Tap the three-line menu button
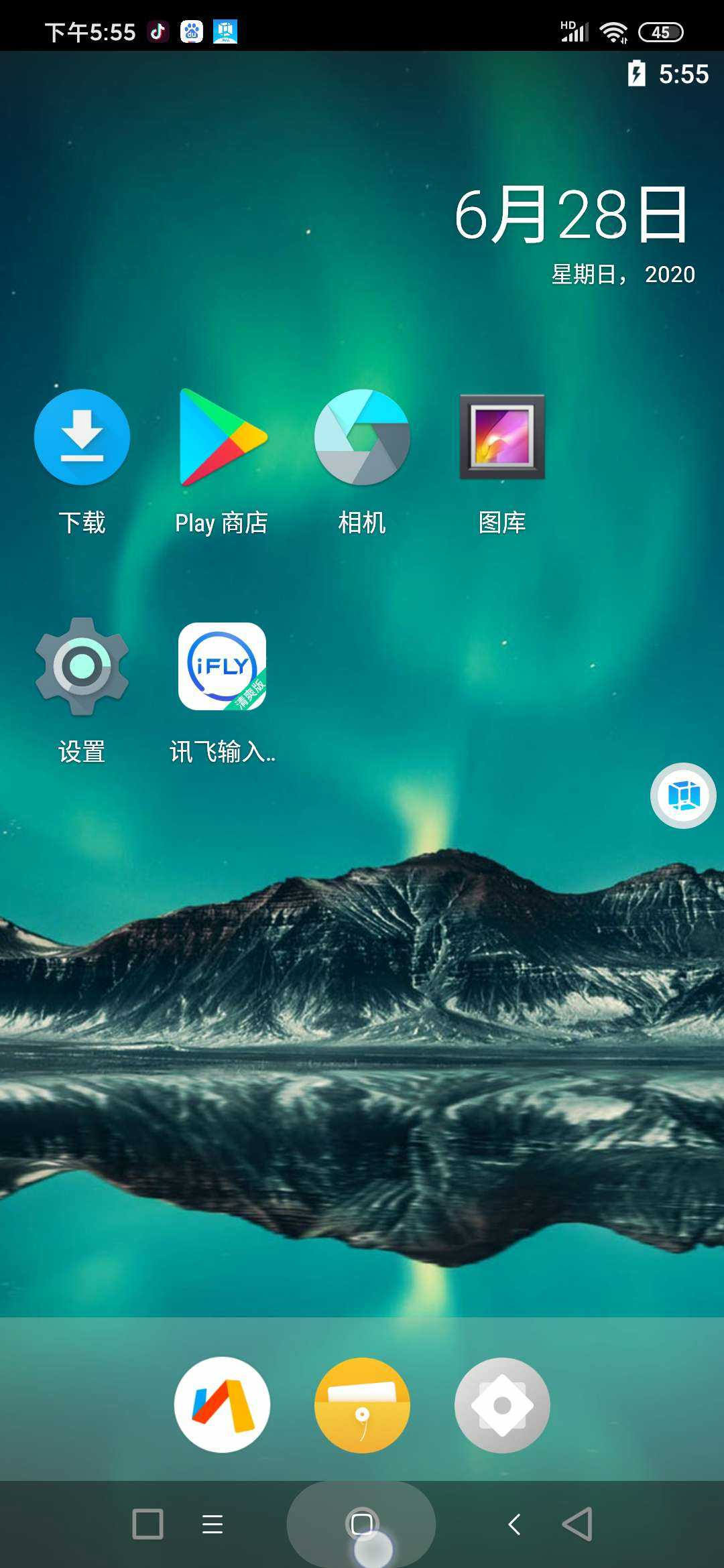Screen dimensions: 724x1568 [213, 1524]
